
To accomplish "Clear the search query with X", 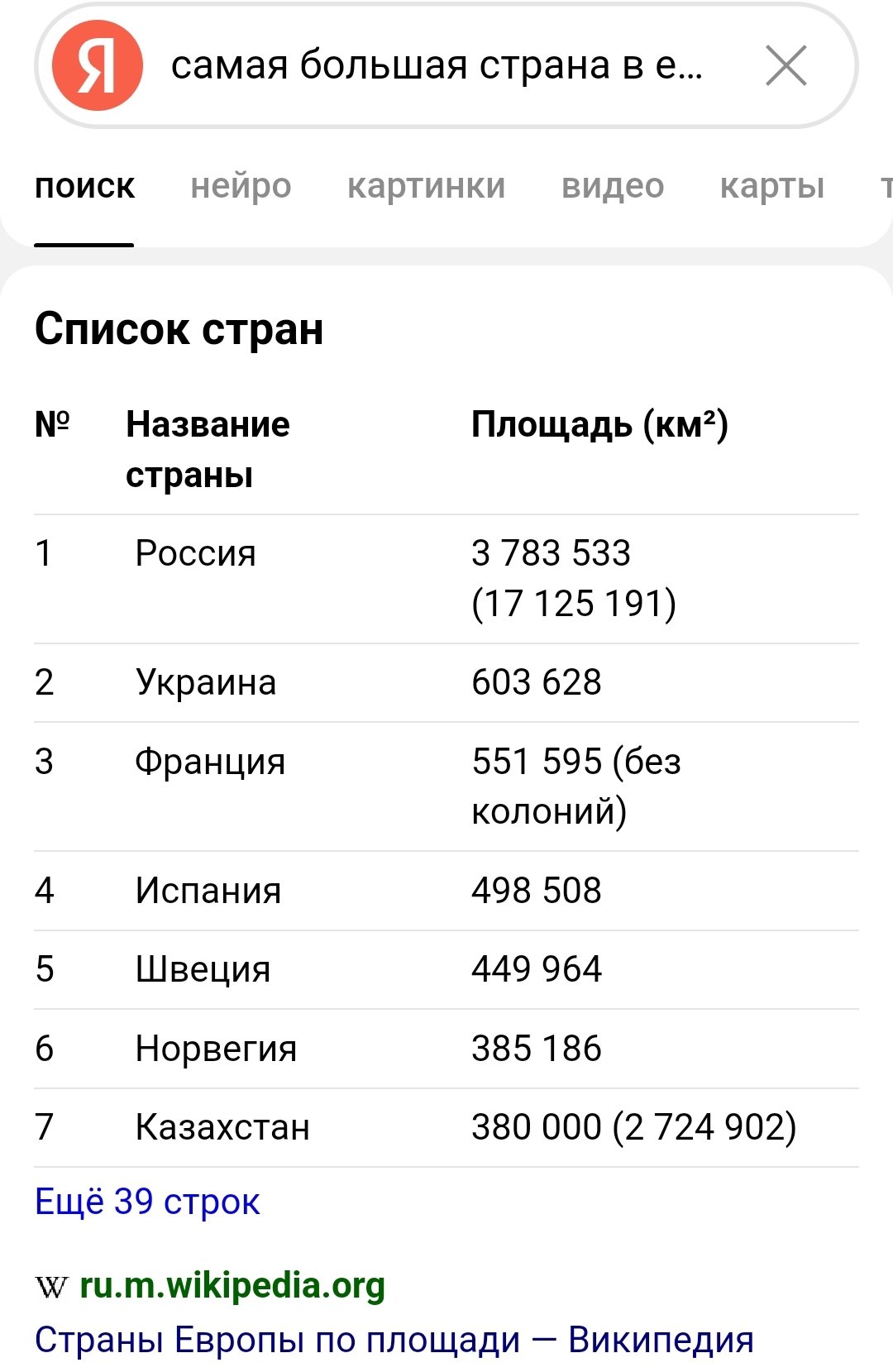I will coord(786,66).
